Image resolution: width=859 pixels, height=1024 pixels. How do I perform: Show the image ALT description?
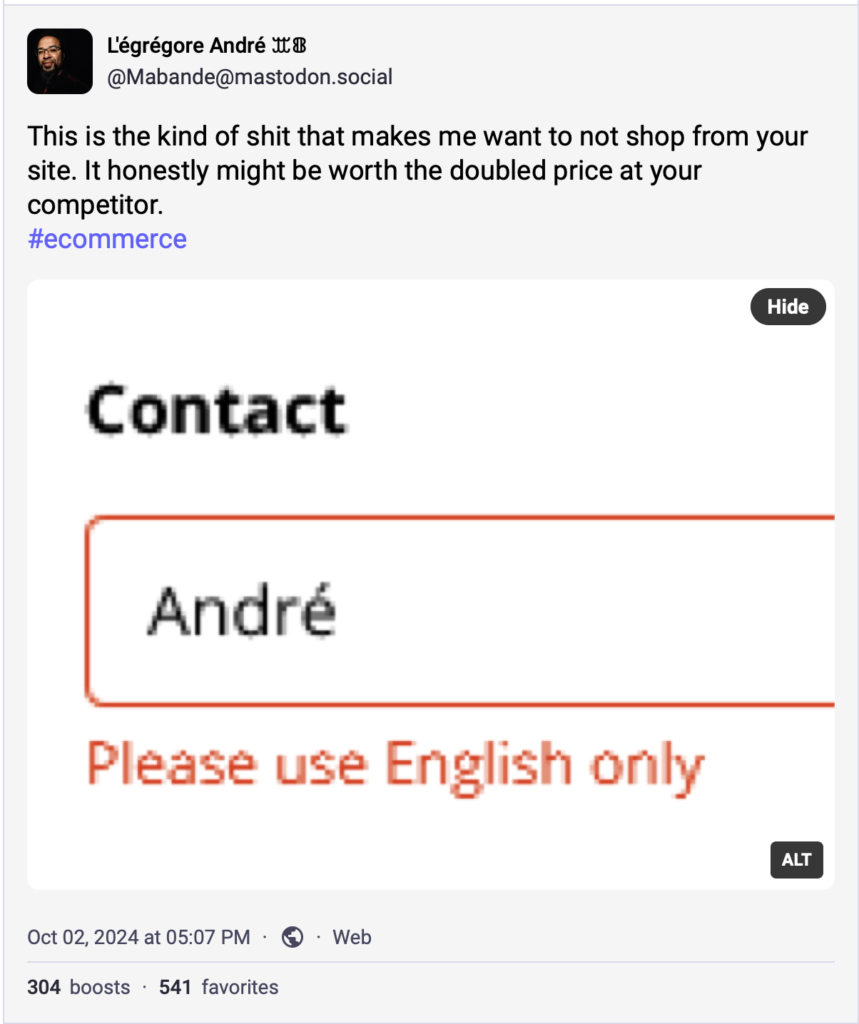pyautogui.click(x=796, y=860)
